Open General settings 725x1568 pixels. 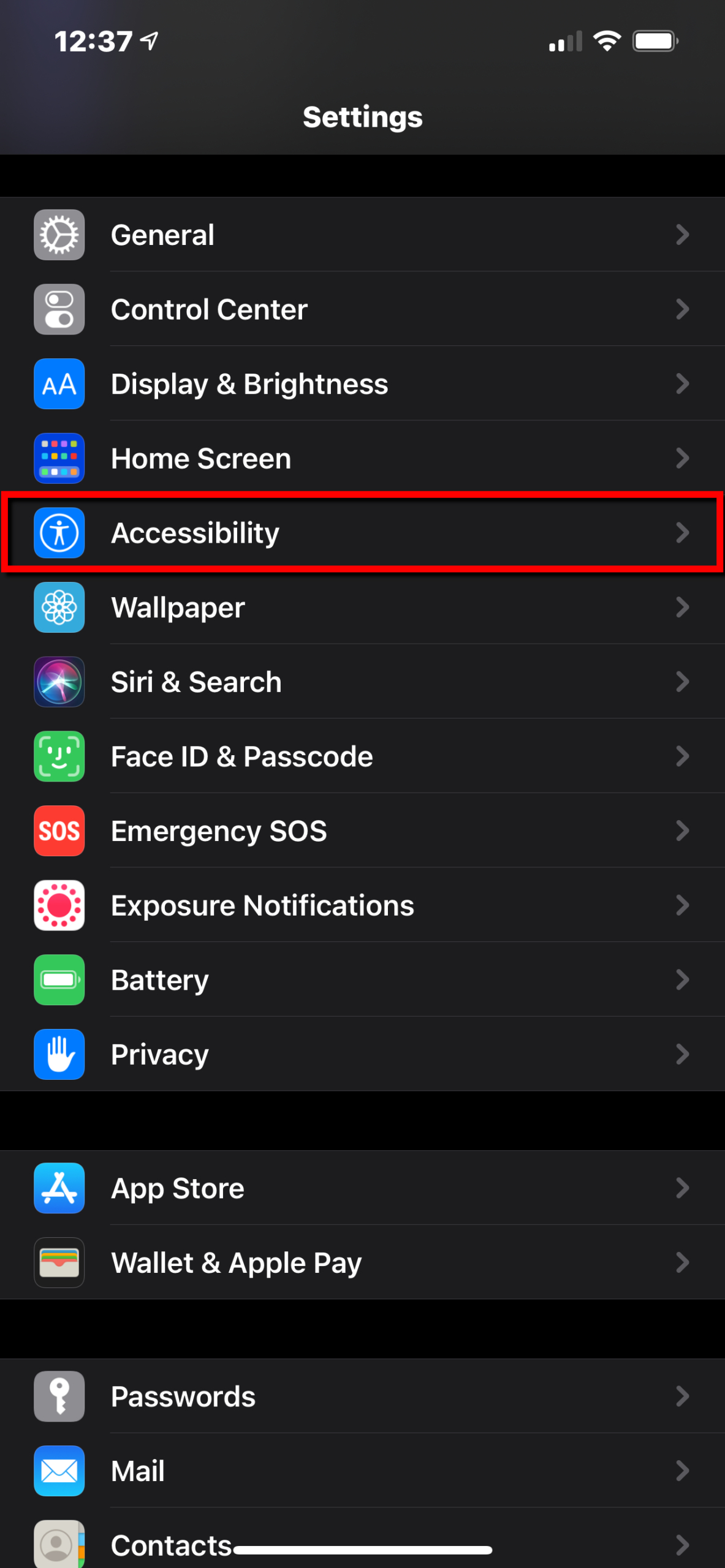coord(362,235)
